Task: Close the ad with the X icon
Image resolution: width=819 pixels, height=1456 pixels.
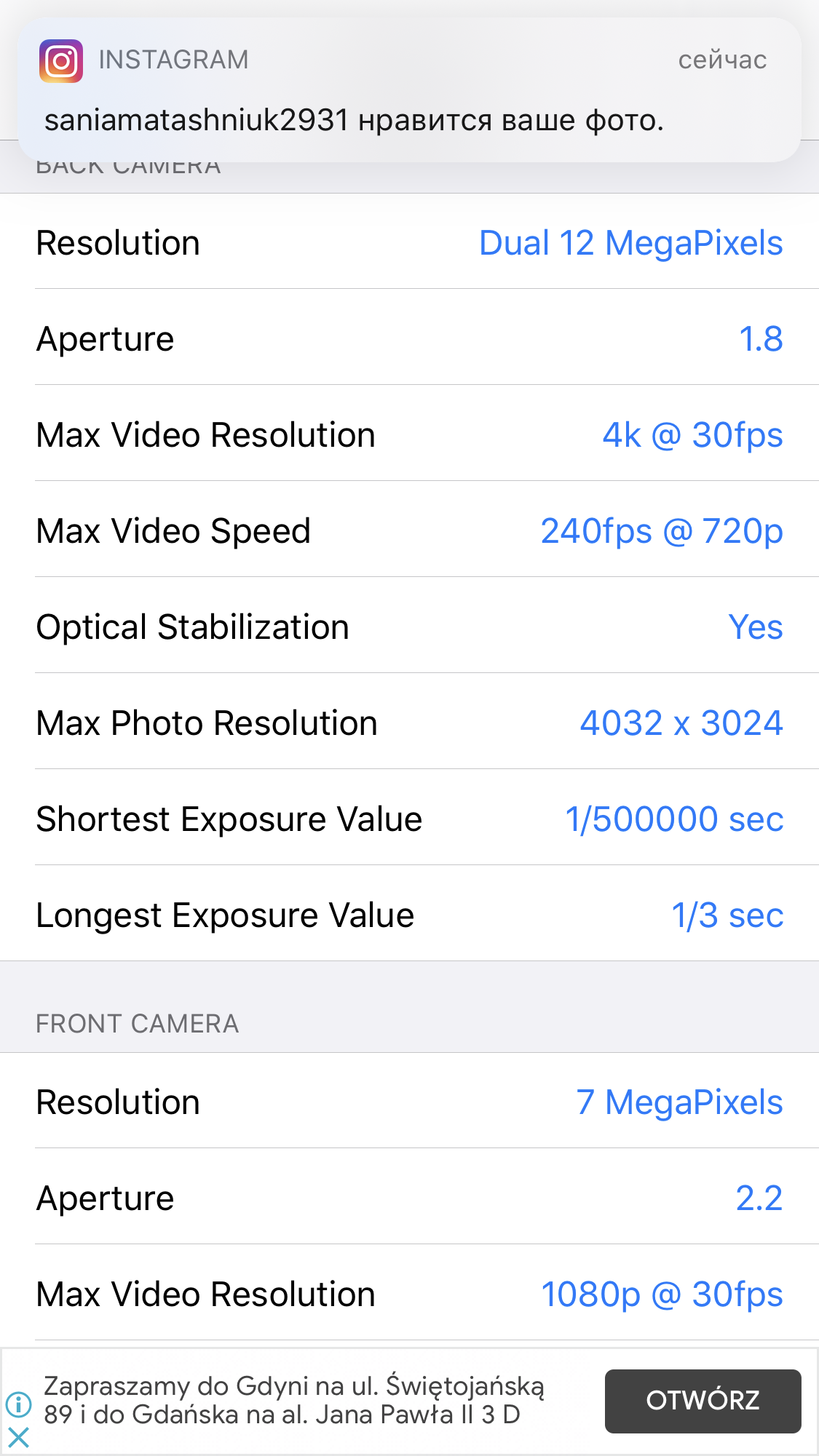Action: point(19,1437)
